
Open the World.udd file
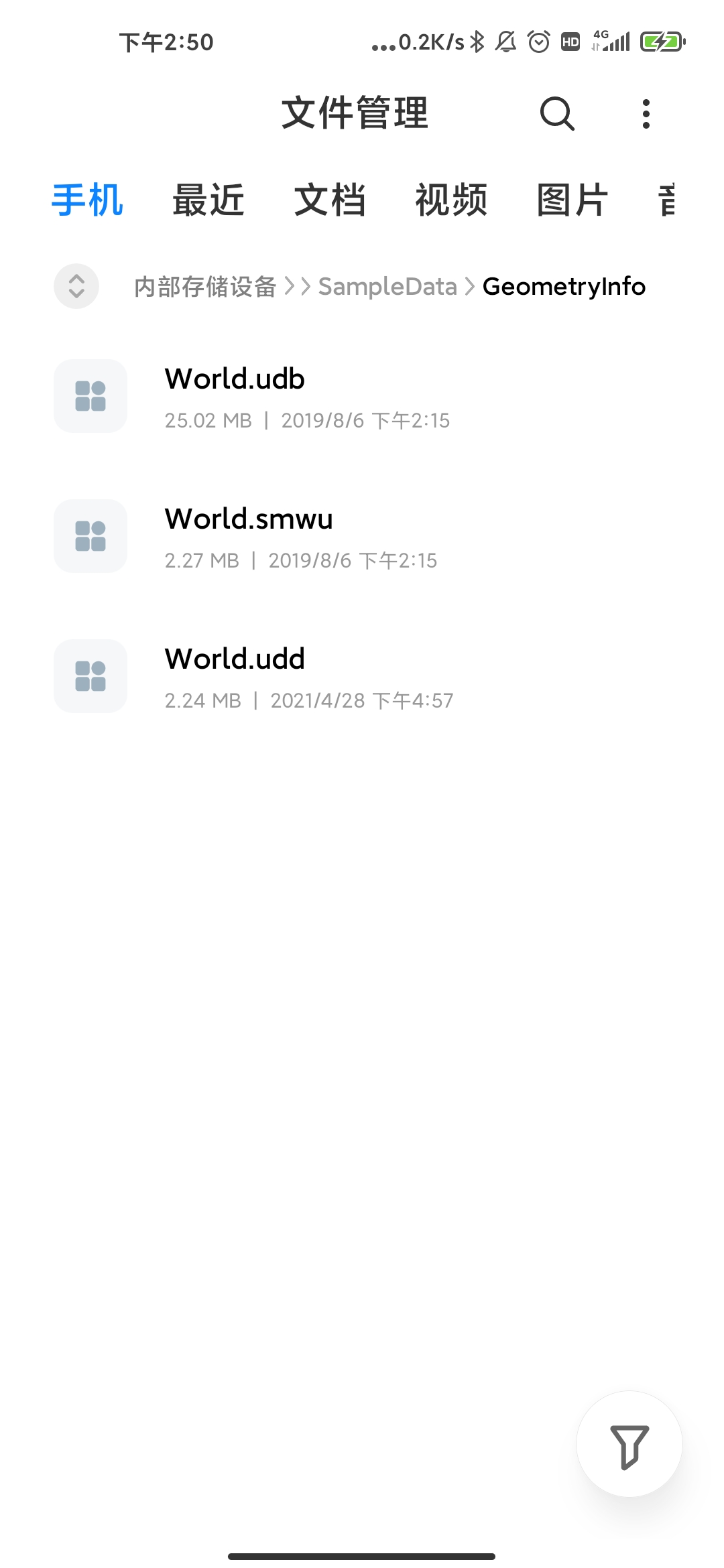tap(362, 677)
